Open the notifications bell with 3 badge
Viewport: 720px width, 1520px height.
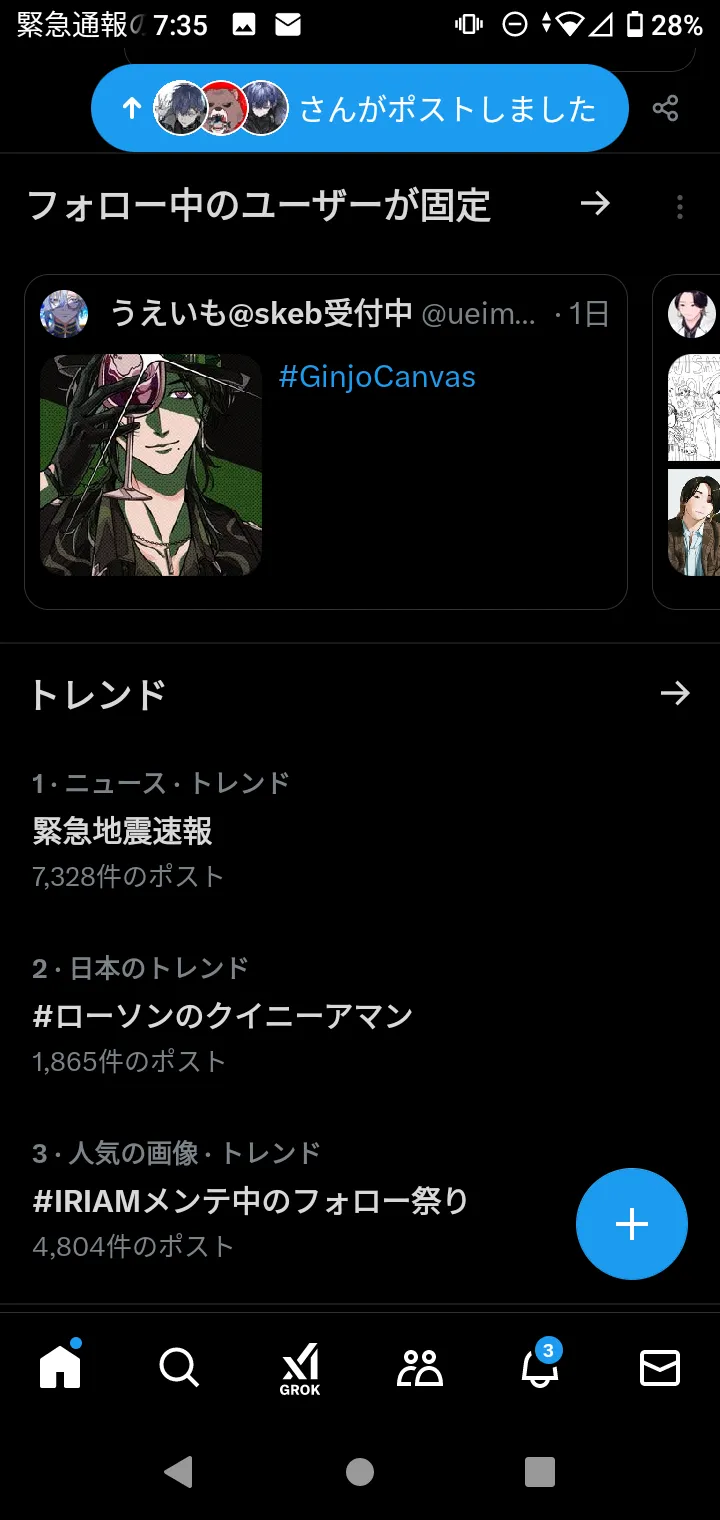540,1366
